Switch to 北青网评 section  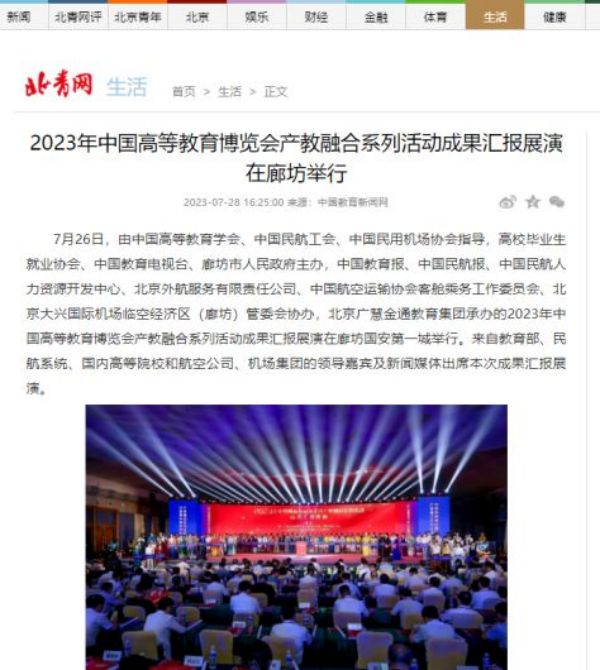coord(77,16)
